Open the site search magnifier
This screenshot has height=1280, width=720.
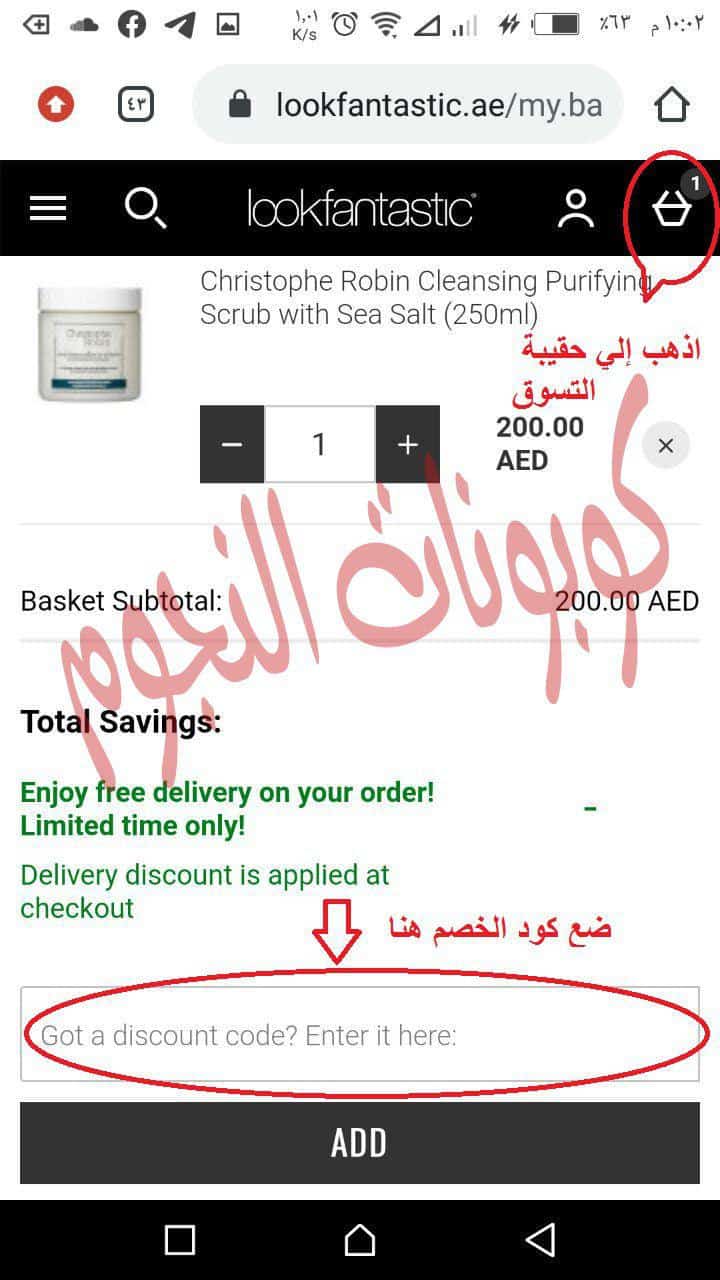tap(145, 208)
